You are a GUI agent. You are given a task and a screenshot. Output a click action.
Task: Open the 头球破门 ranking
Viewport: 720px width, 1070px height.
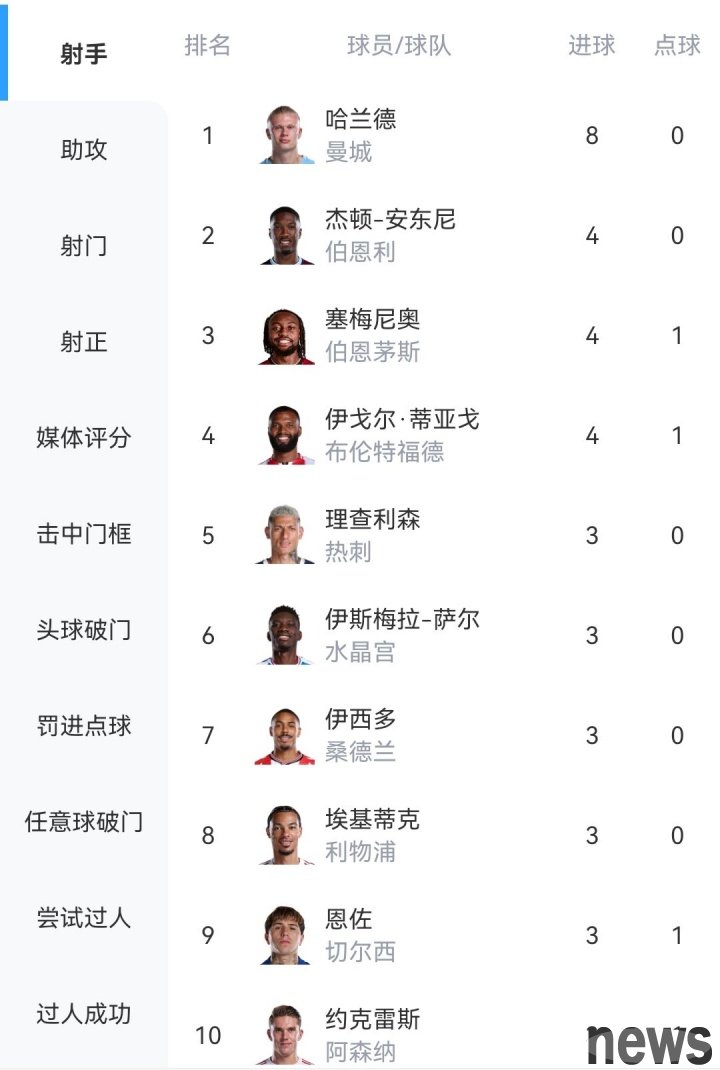click(84, 630)
